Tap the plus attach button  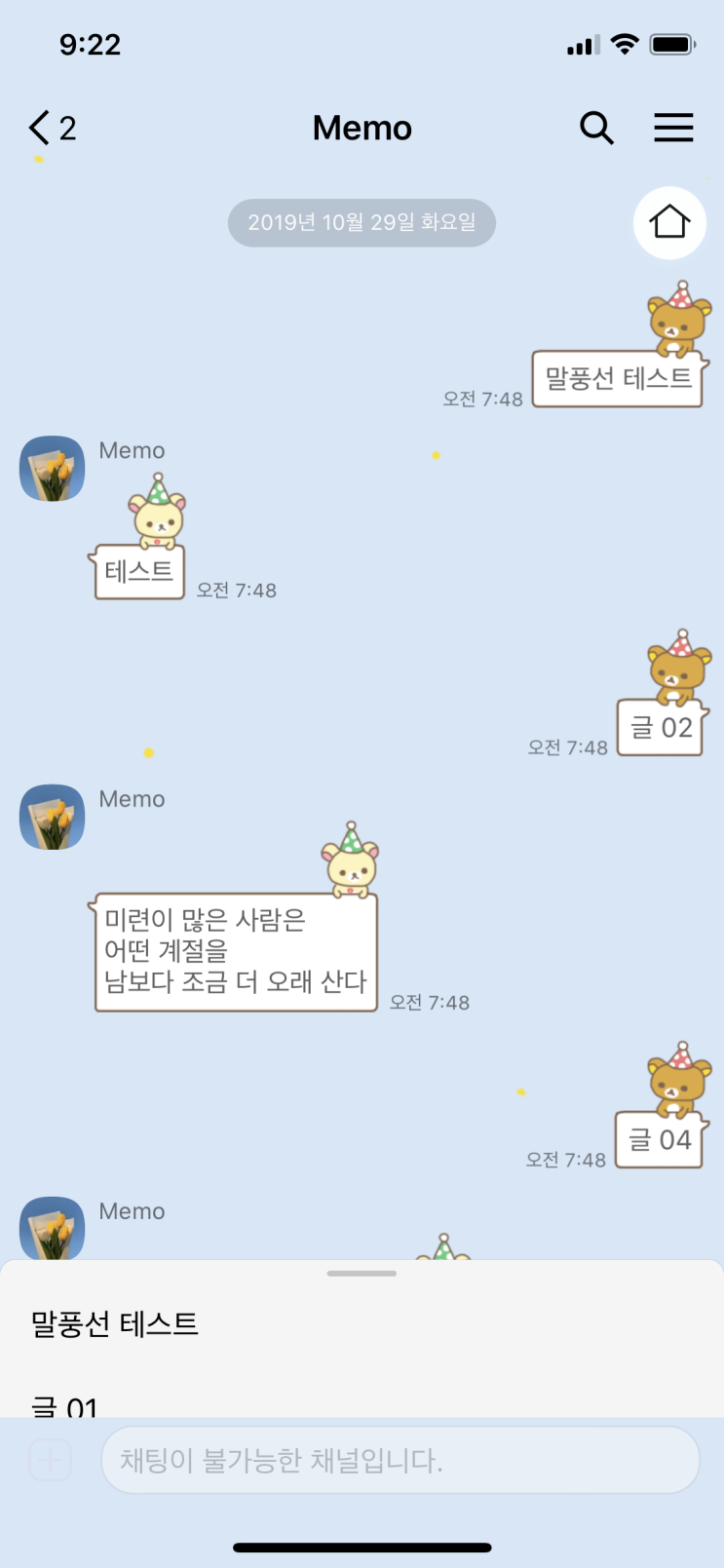[x=51, y=1460]
